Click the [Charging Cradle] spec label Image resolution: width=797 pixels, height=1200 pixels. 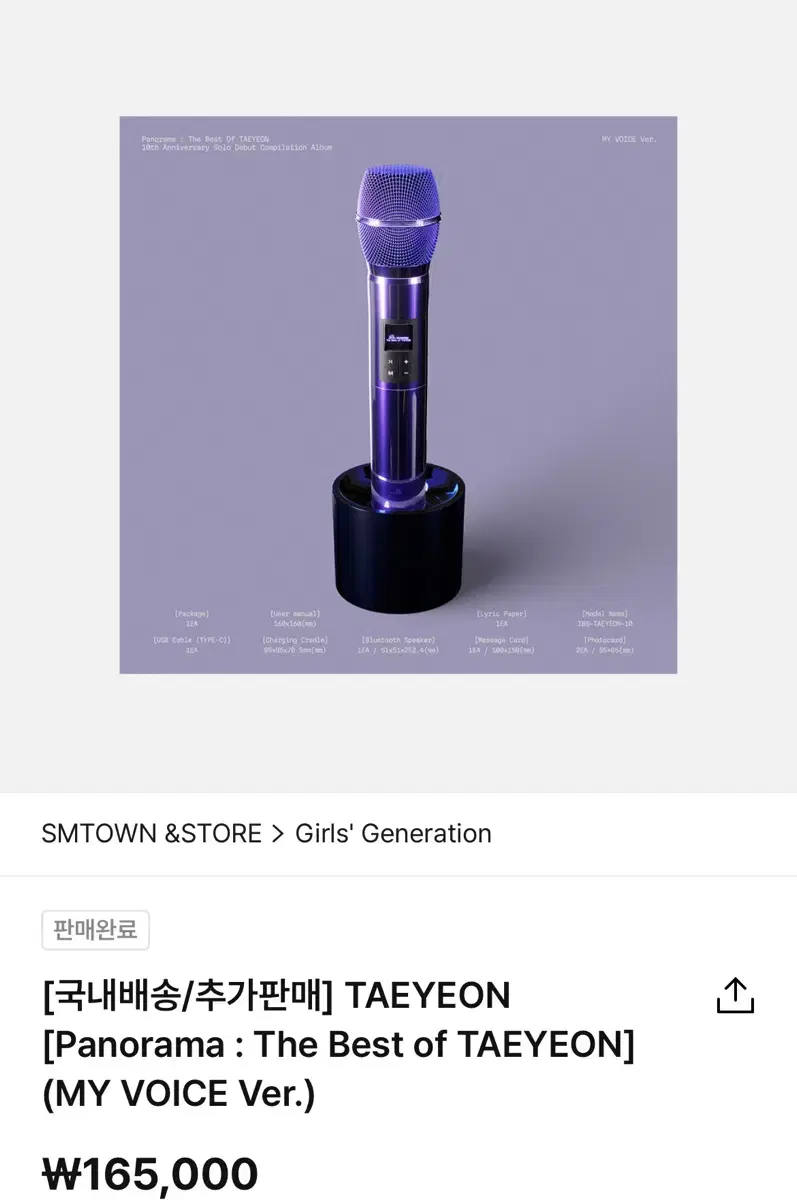tap(295, 640)
